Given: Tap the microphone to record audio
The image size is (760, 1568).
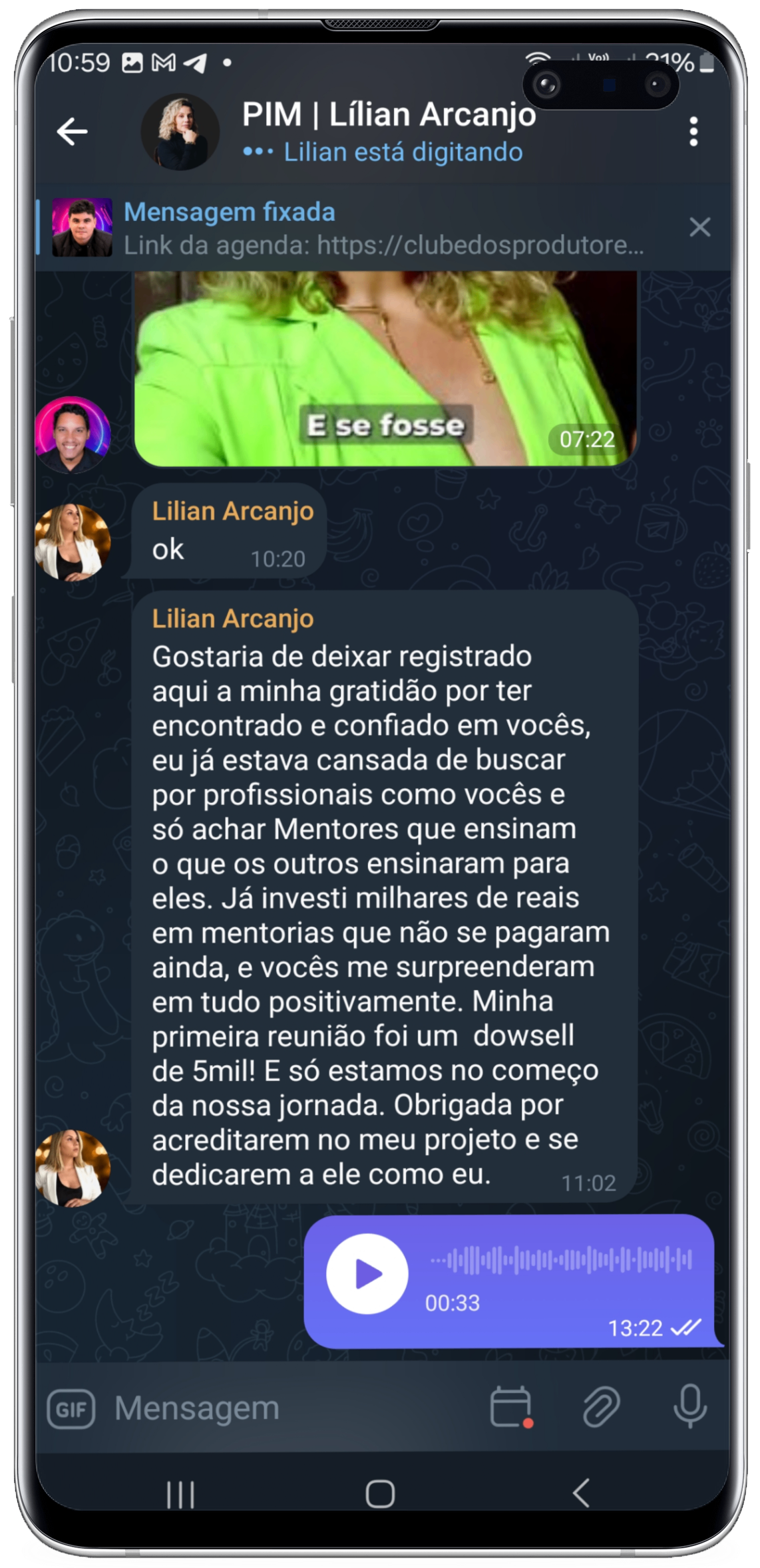Looking at the screenshot, I should (x=690, y=1406).
